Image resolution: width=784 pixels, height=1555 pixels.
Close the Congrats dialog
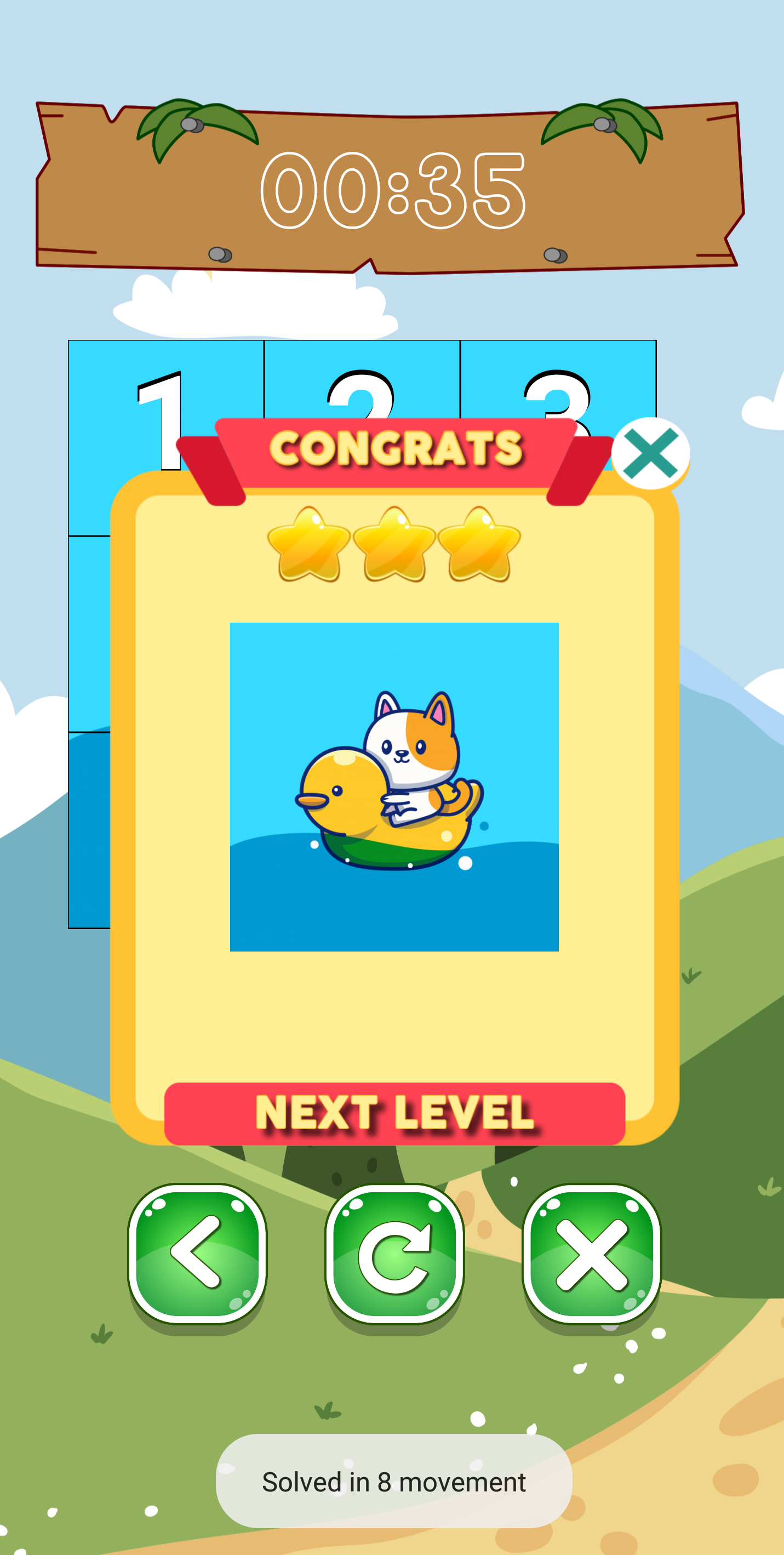tap(650, 453)
